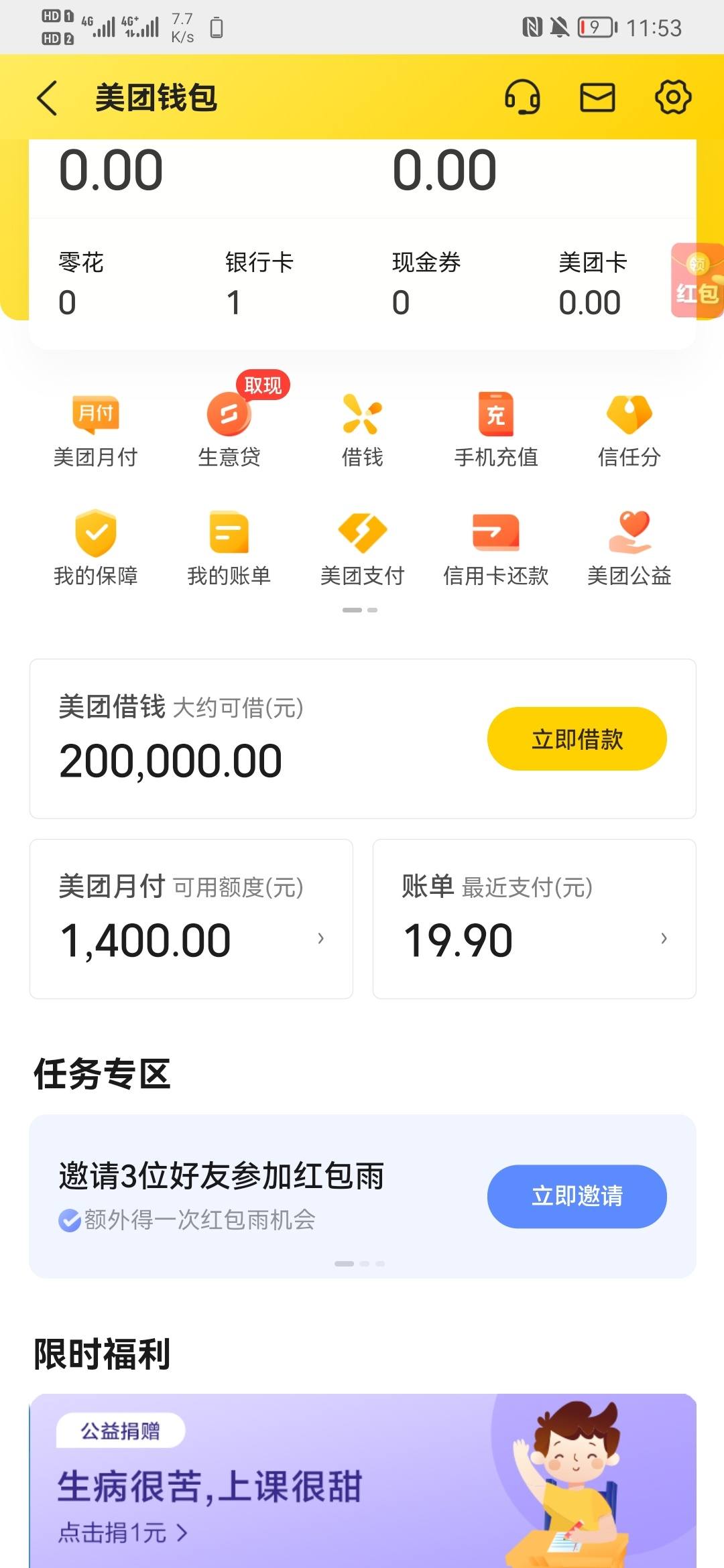Open 美团月付 from the icon grid

click(95, 429)
